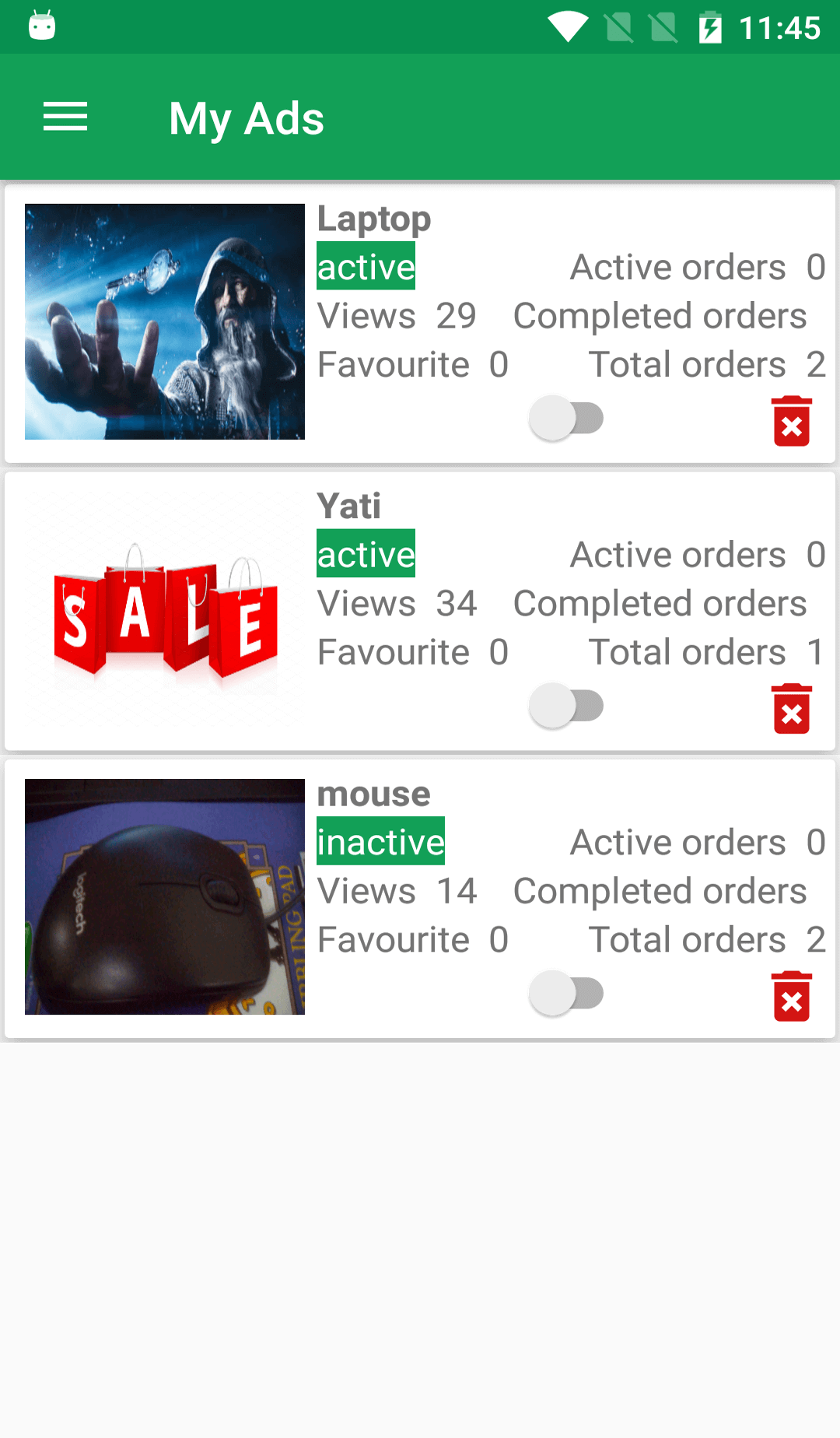The width and height of the screenshot is (840, 1438).
Task: Delete the Laptop ad
Action: [792, 421]
